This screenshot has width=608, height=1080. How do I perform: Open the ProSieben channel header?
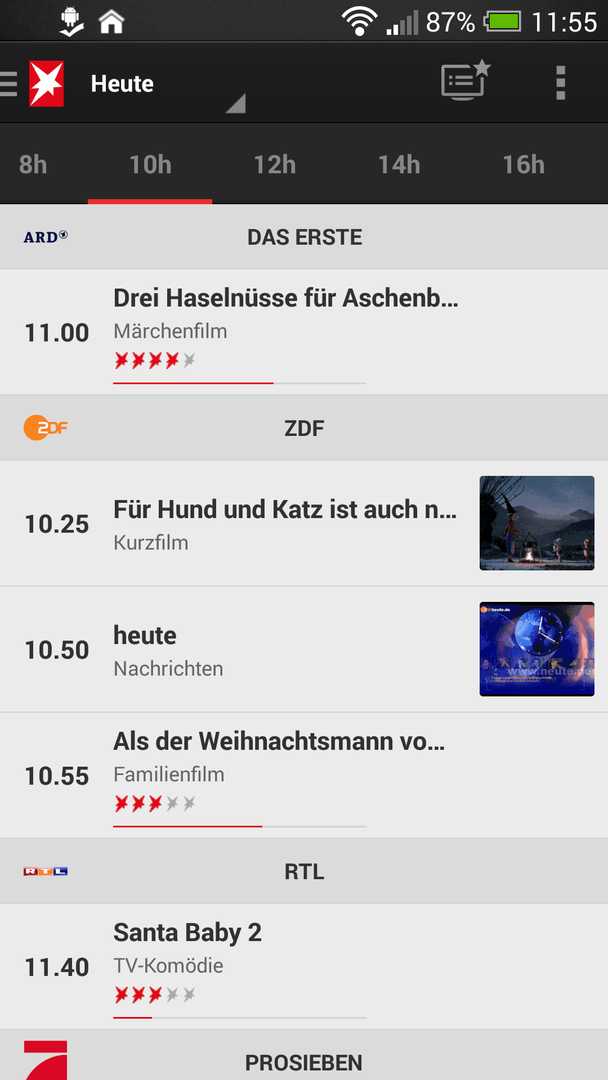pyautogui.click(x=304, y=1055)
